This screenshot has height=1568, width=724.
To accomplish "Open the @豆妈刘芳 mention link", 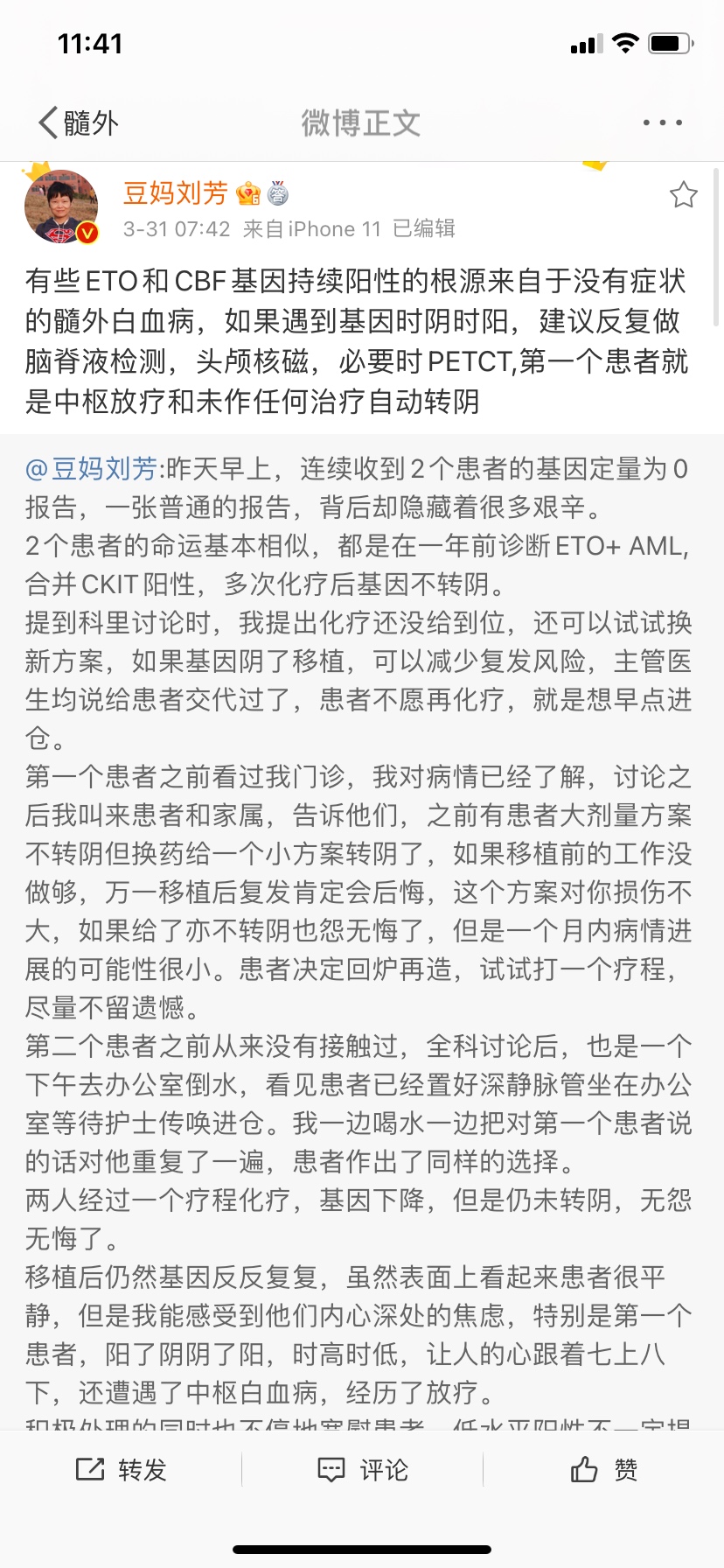I will 91,469.
